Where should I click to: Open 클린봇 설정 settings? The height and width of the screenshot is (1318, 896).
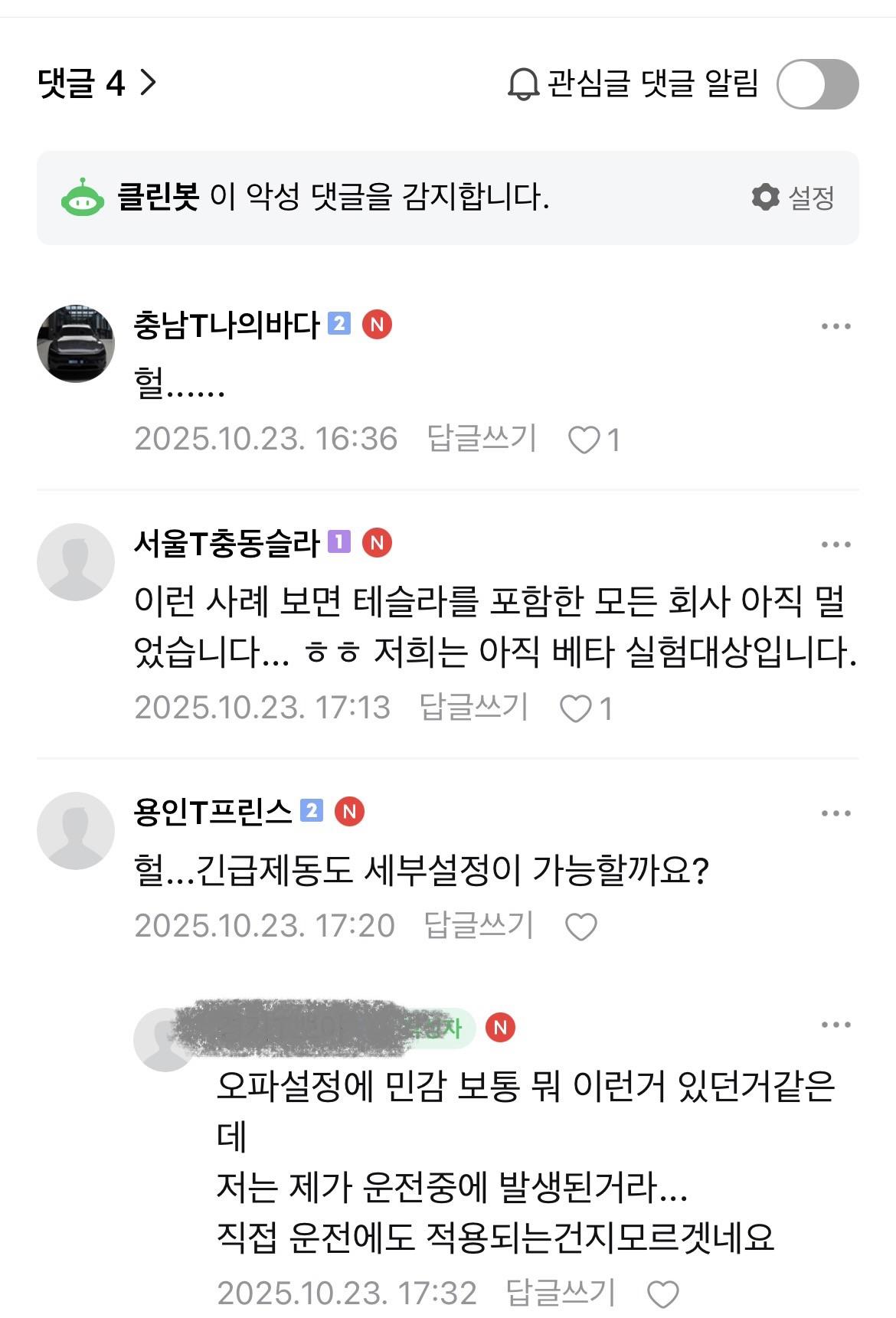click(793, 198)
